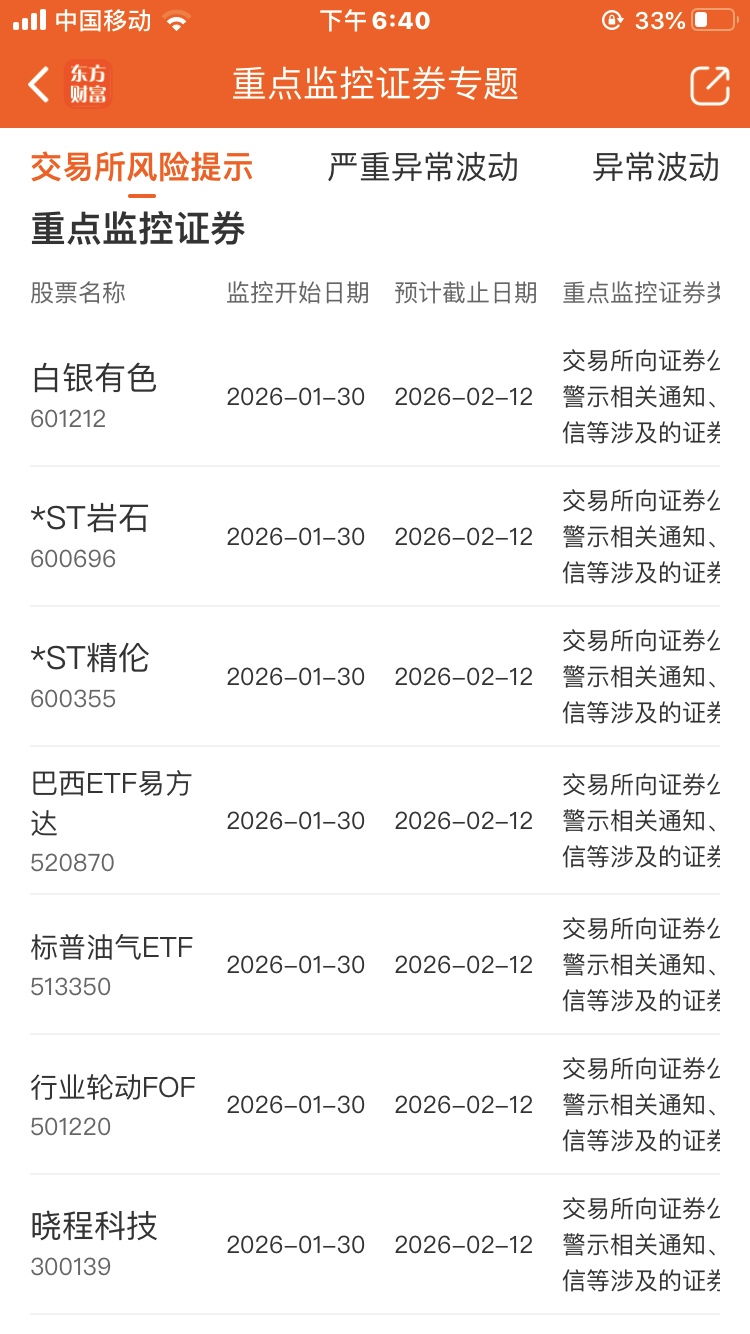Open stock *ST岩石 600696

[x=90, y=535]
